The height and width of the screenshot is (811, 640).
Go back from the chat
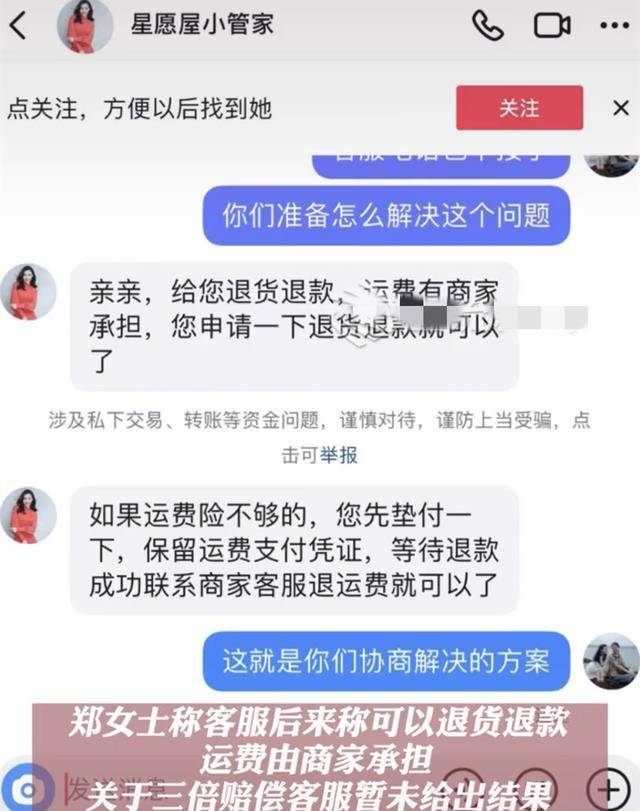pyautogui.click(x=18, y=26)
